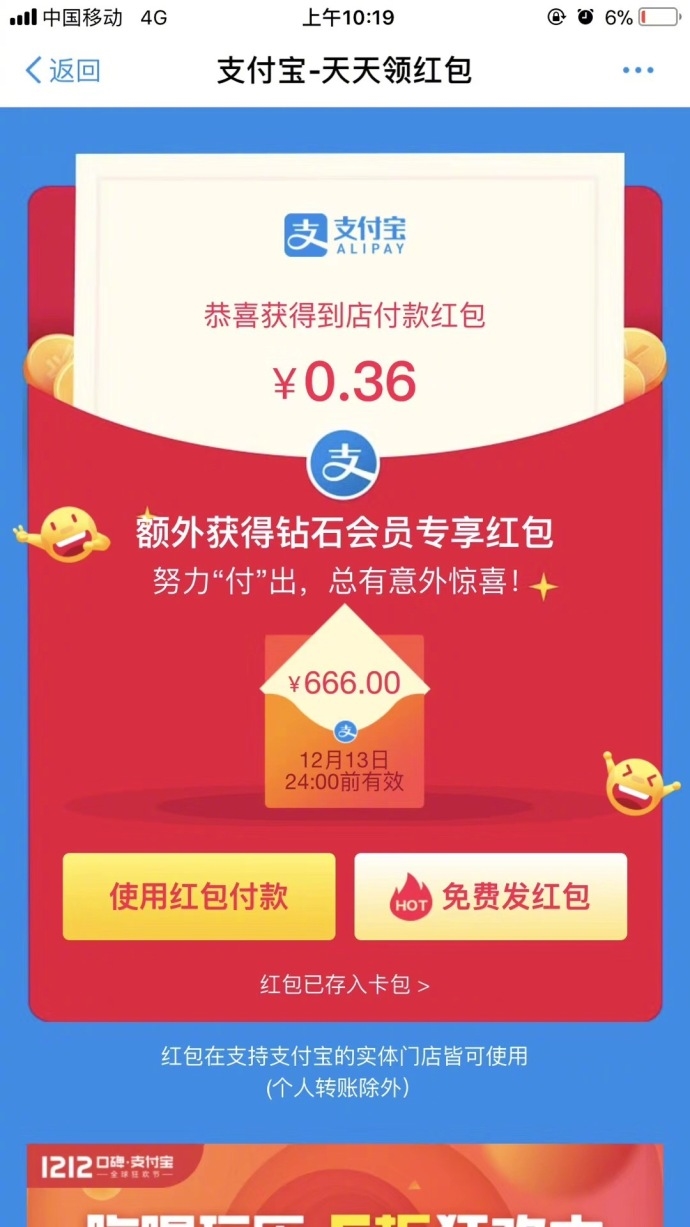Open the ¥666.00 diamond member red packet
Image resolution: width=690 pixels, height=1227 pixels.
pyautogui.click(x=344, y=720)
